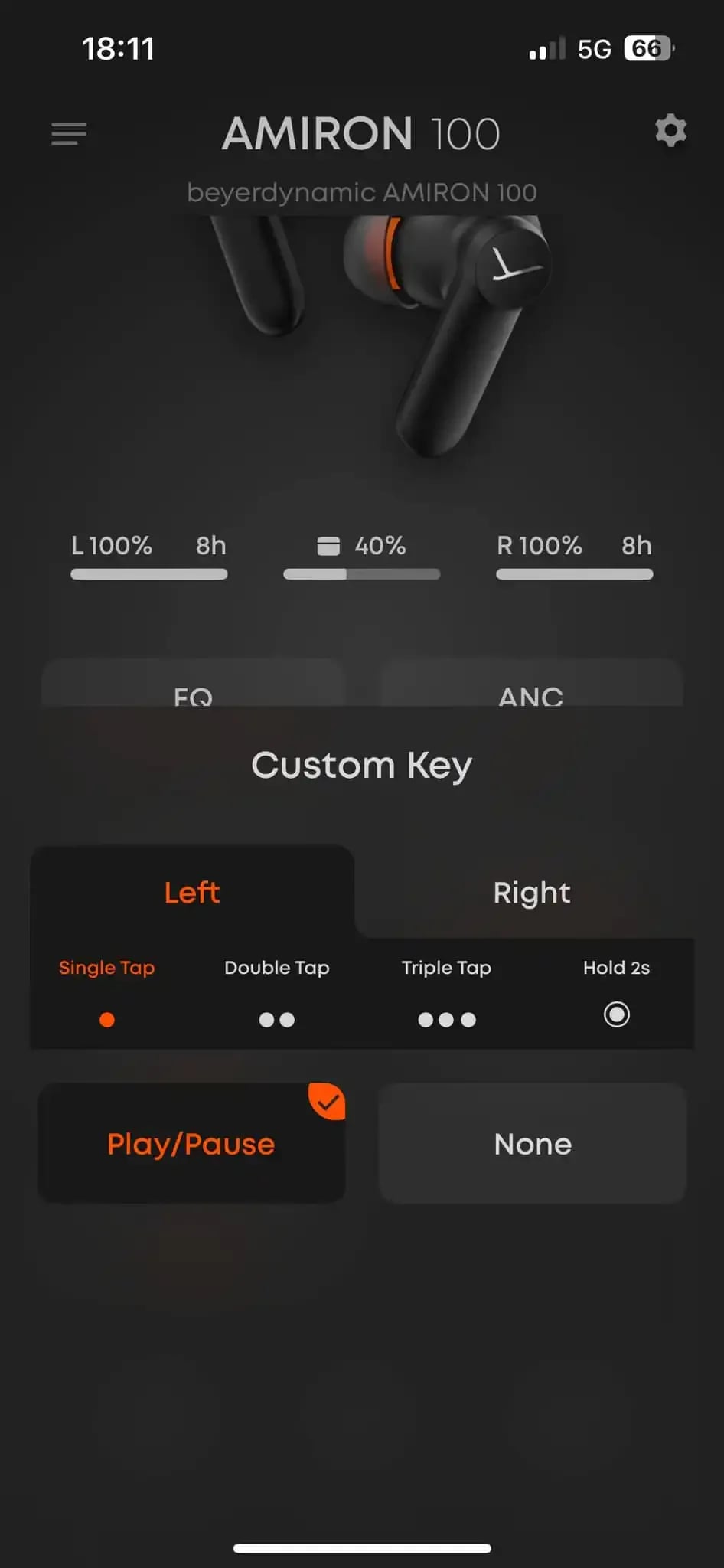Open the EQ card
724x1568 pixels.
(x=193, y=682)
